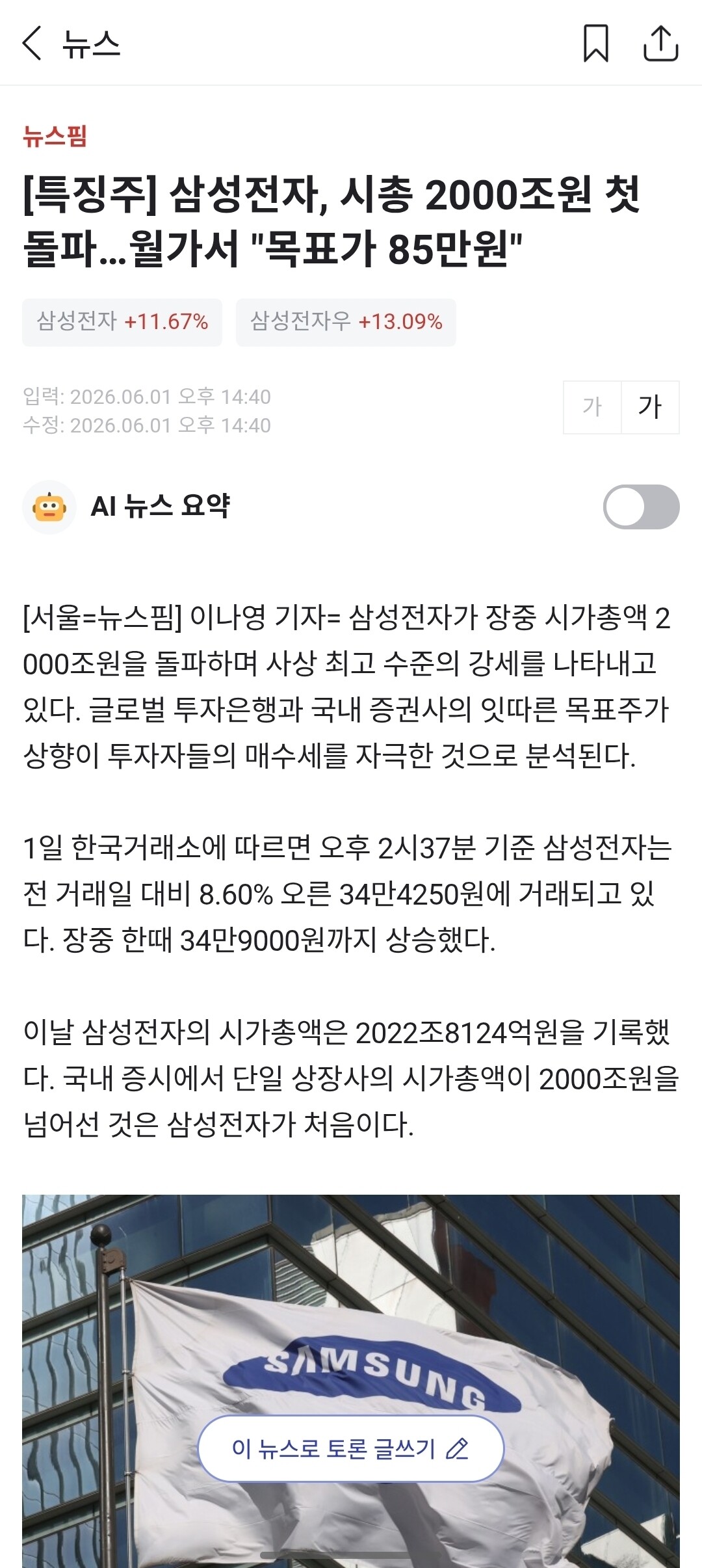
Task: Enable the AI 뉴스 요약 switch
Action: pyautogui.click(x=641, y=507)
